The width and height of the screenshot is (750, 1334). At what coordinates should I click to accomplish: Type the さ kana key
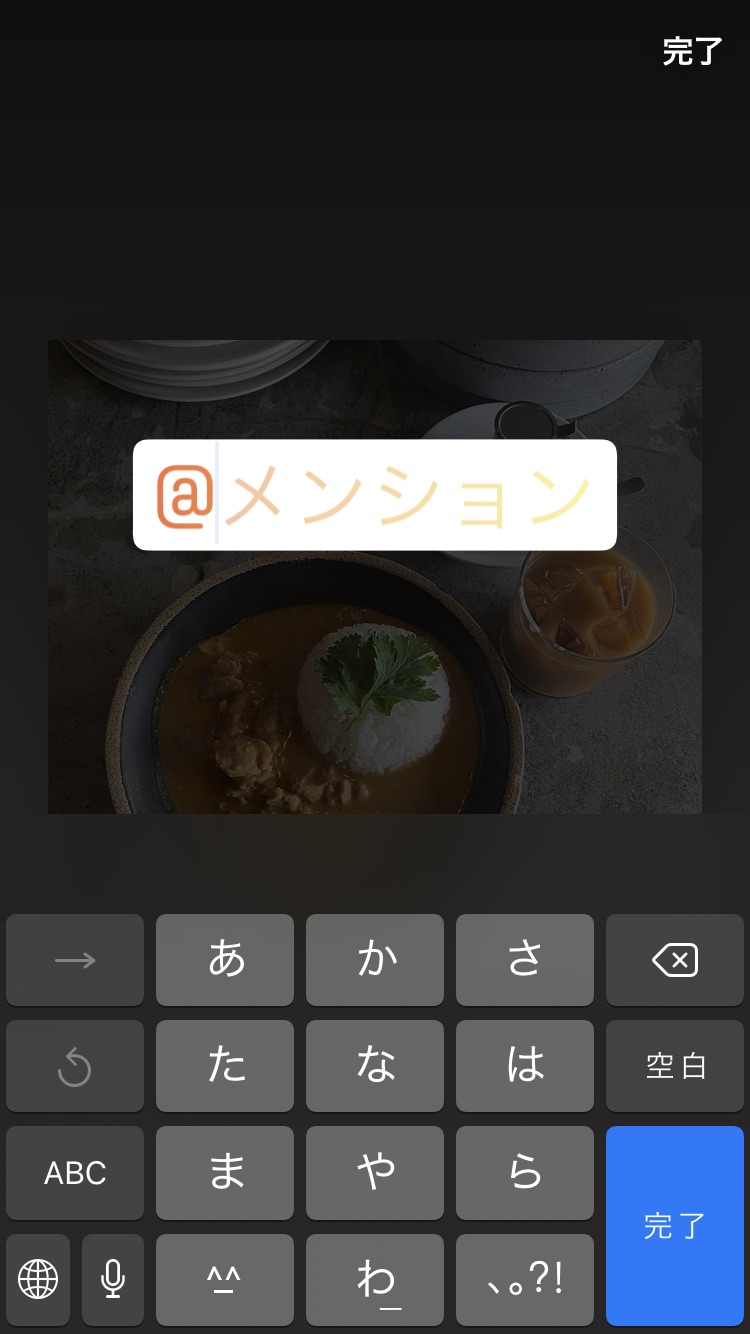pyautogui.click(x=525, y=960)
